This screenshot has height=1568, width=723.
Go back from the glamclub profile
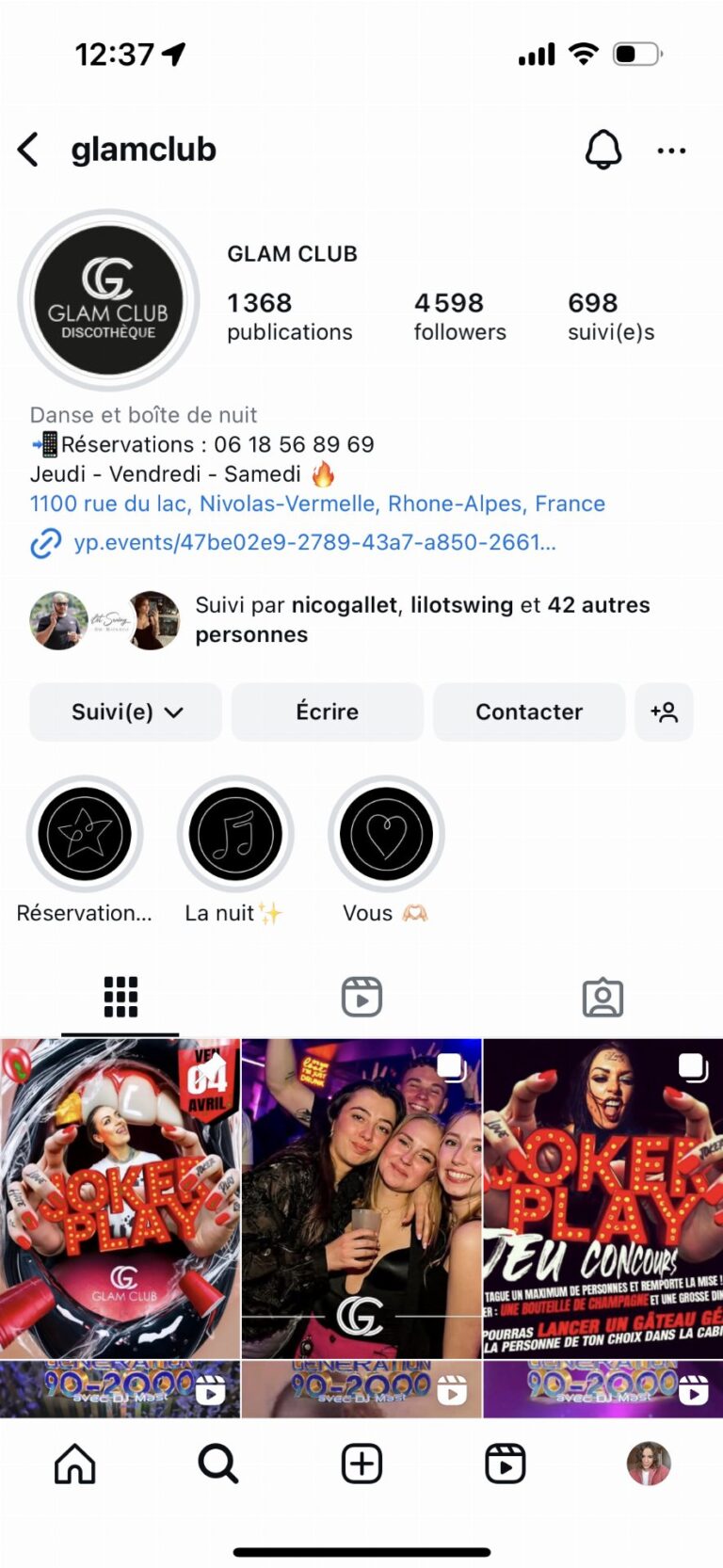(29, 150)
